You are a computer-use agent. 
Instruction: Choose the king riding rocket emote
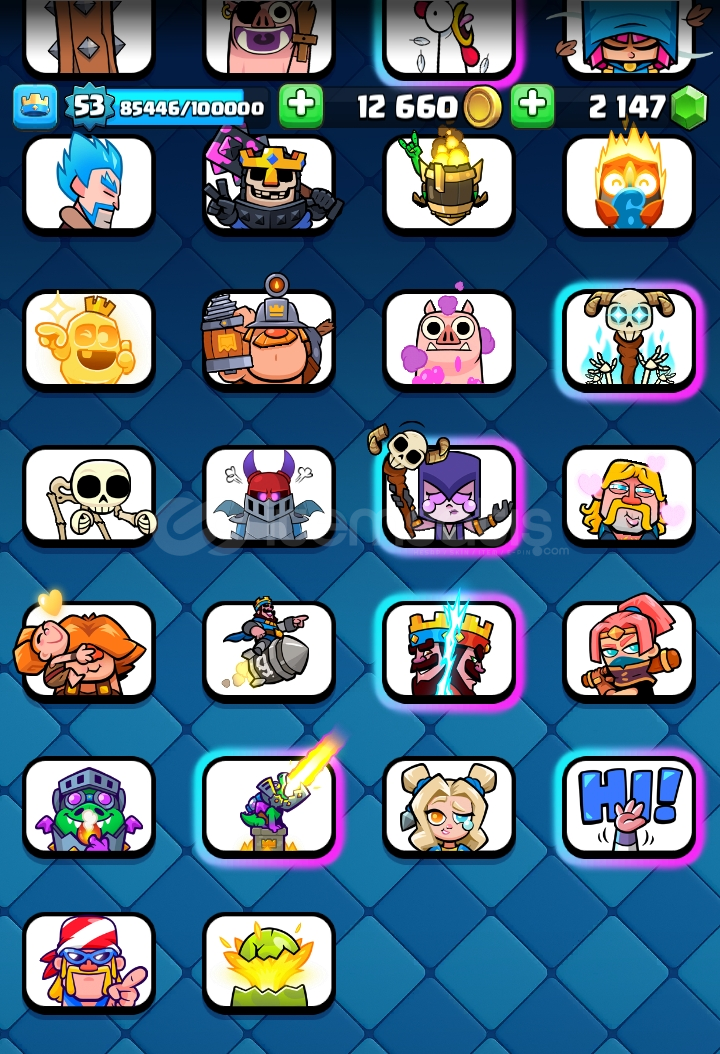[x=269, y=650]
